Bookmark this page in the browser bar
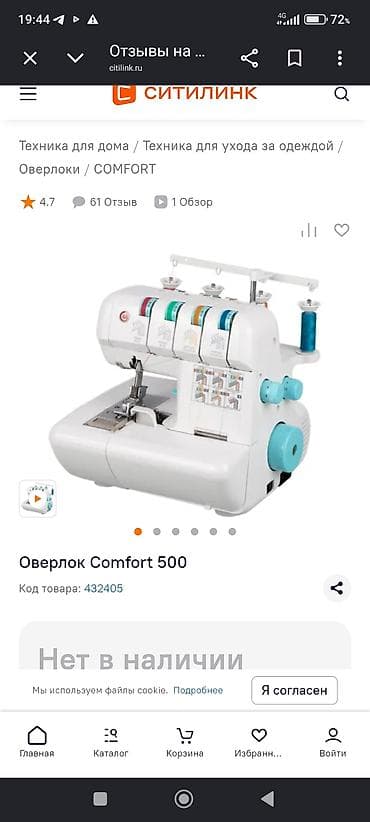The height and width of the screenshot is (822, 370). [295, 58]
